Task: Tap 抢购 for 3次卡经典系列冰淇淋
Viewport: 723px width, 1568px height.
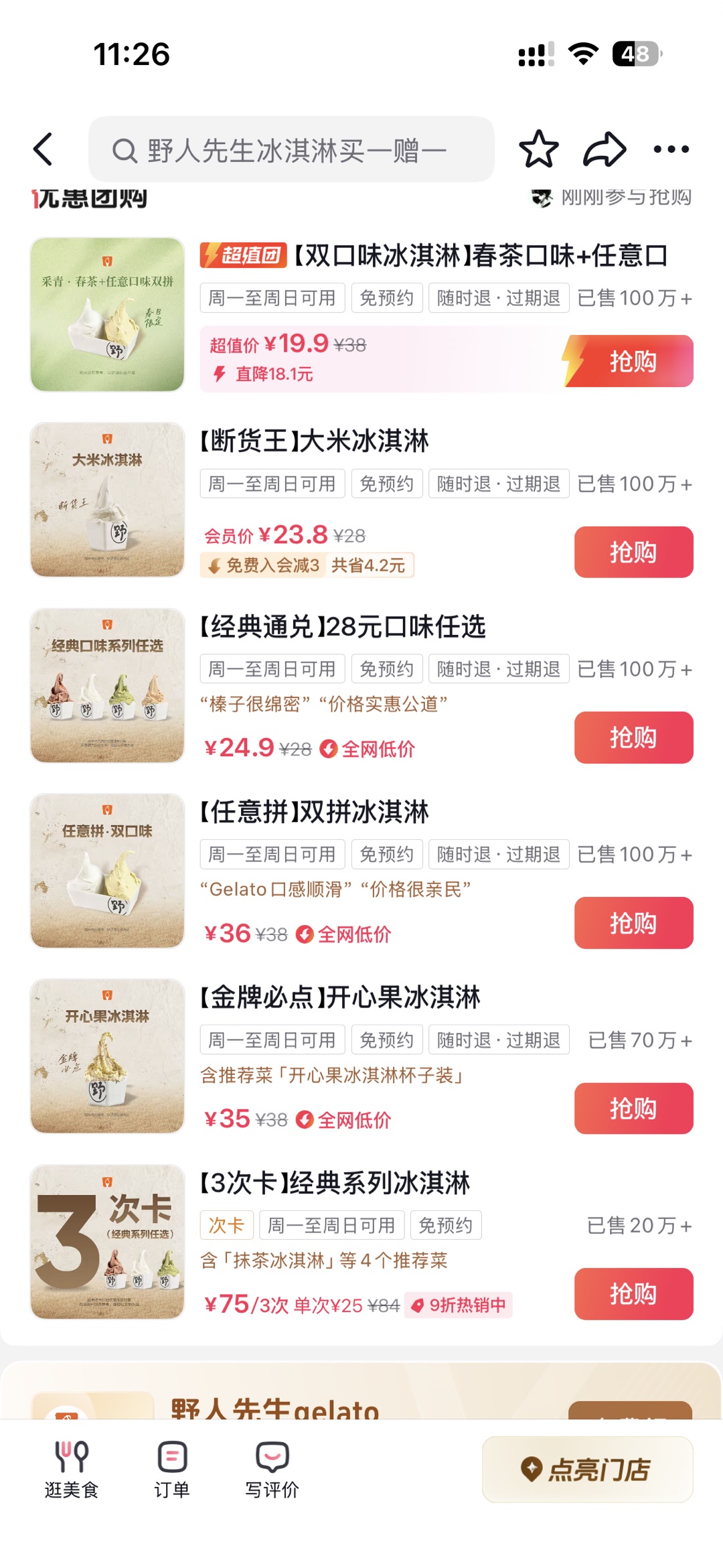Action: (x=633, y=1293)
